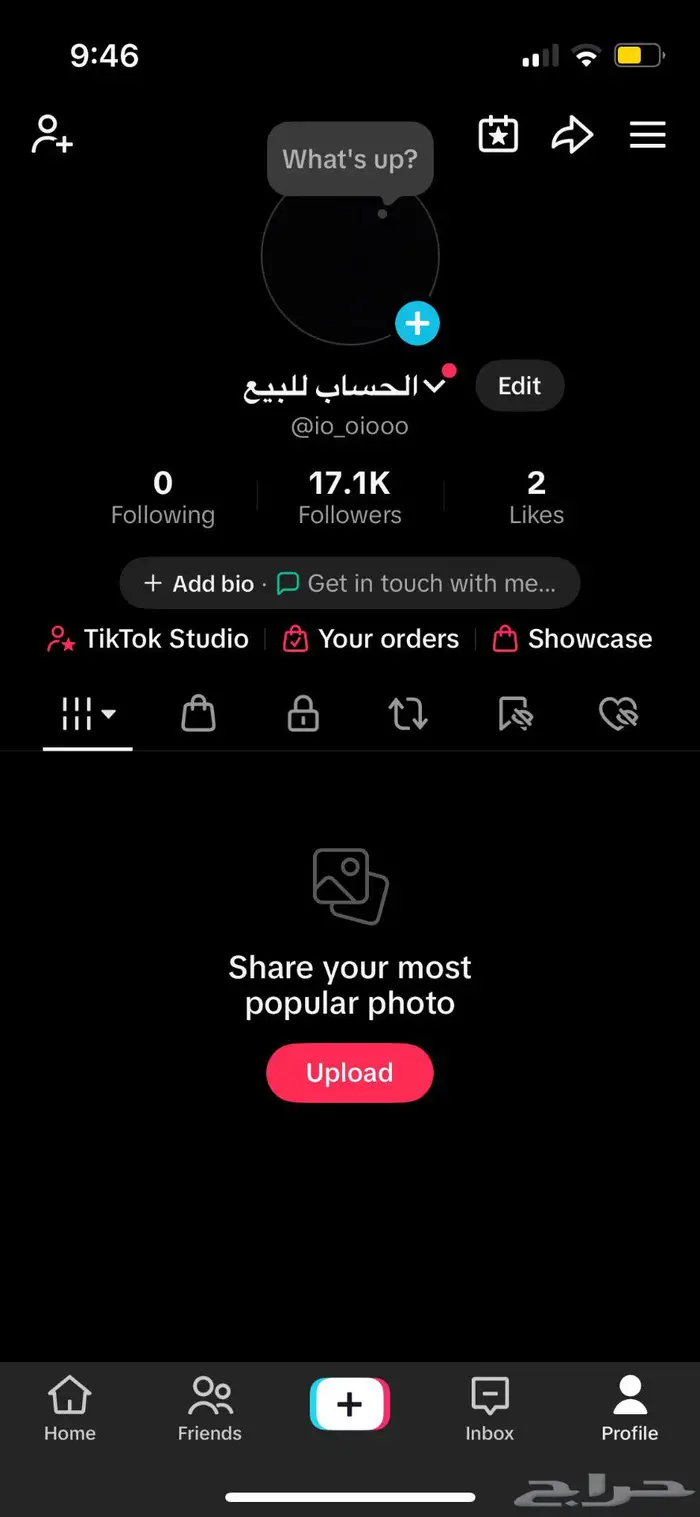
Task: Go to the Home tab
Action: (70, 1407)
